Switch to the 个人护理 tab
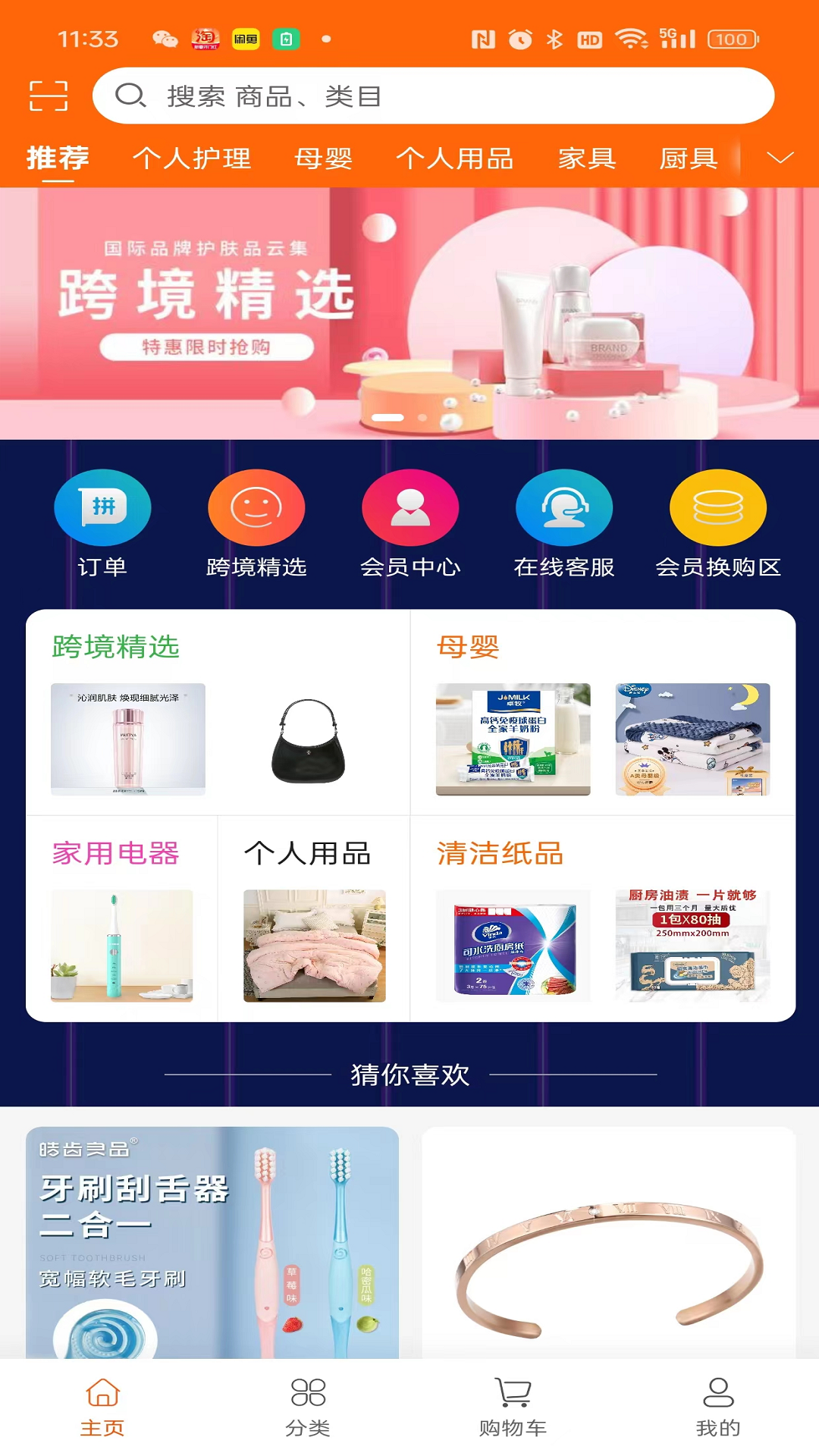Image resolution: width=819 pixels, height=1456 pixels. point(191,158)
